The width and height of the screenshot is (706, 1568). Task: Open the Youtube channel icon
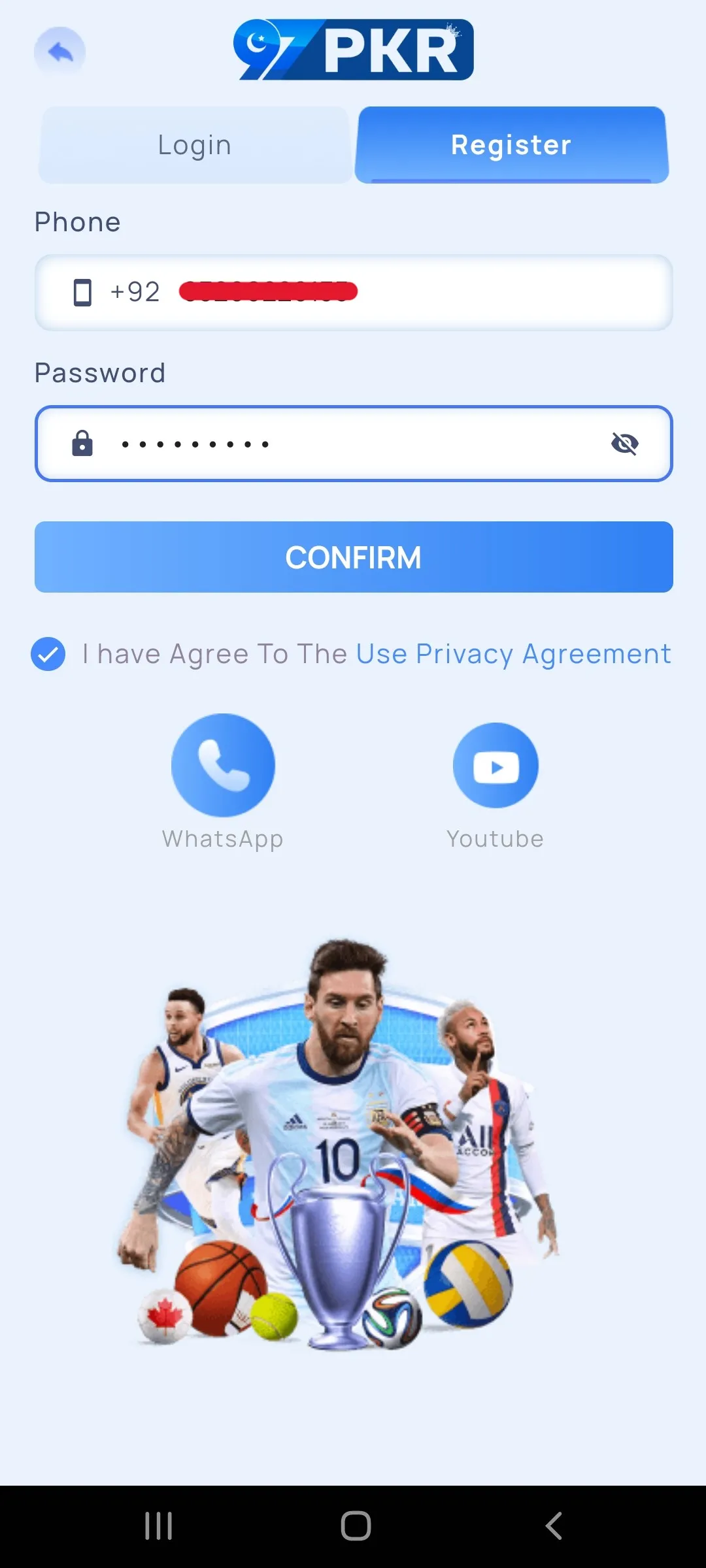tap(496, 764)
